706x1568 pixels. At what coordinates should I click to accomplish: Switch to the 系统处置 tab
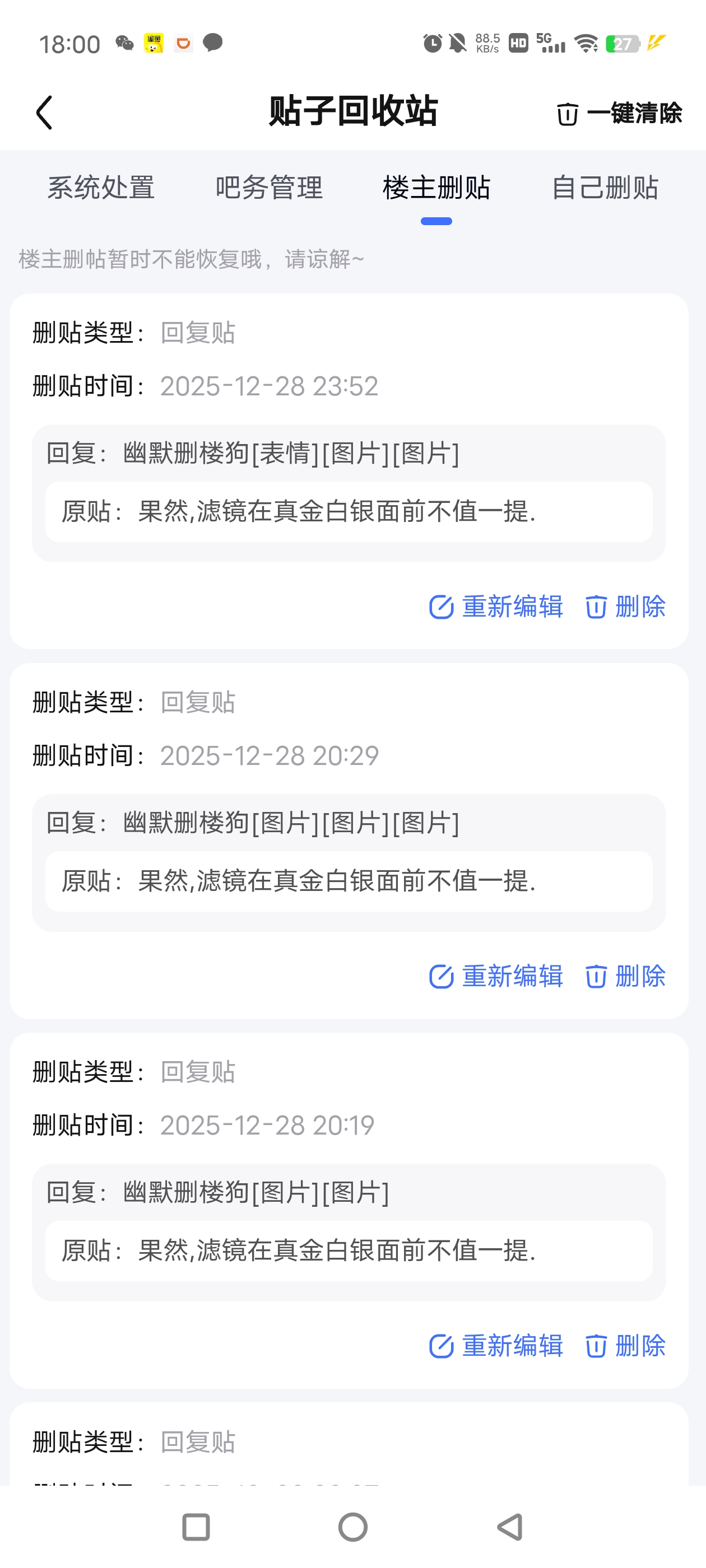[101, 188]
